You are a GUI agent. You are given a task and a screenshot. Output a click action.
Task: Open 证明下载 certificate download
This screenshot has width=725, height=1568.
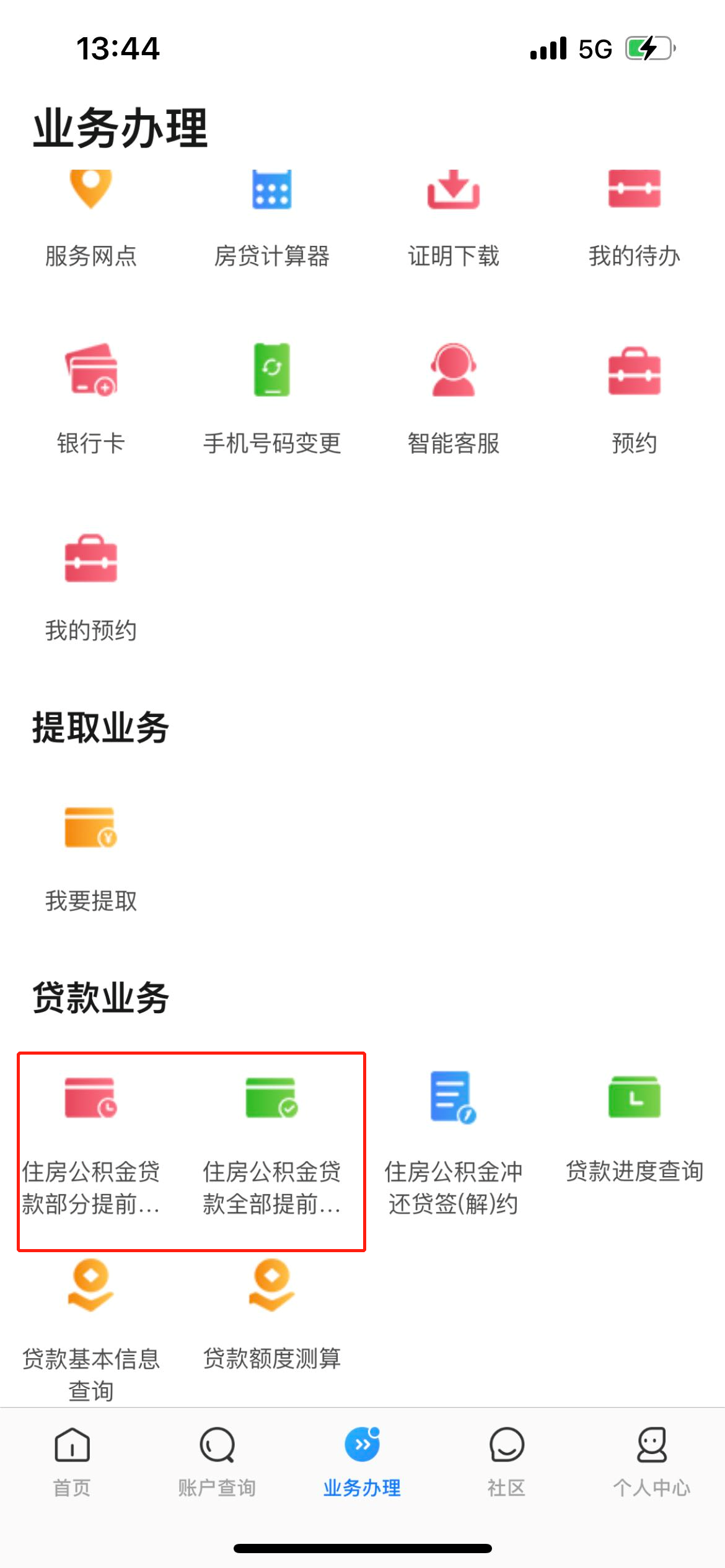453,217
